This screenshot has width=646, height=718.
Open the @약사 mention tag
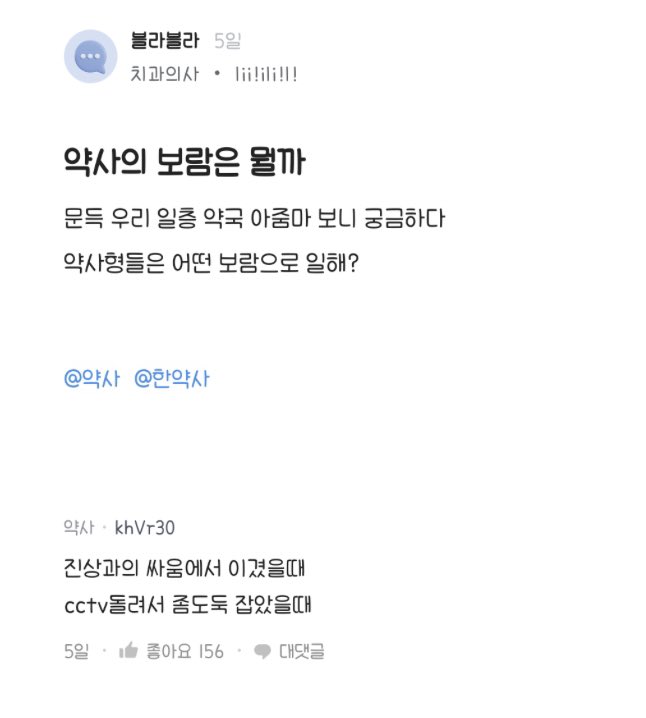point(92,379)
